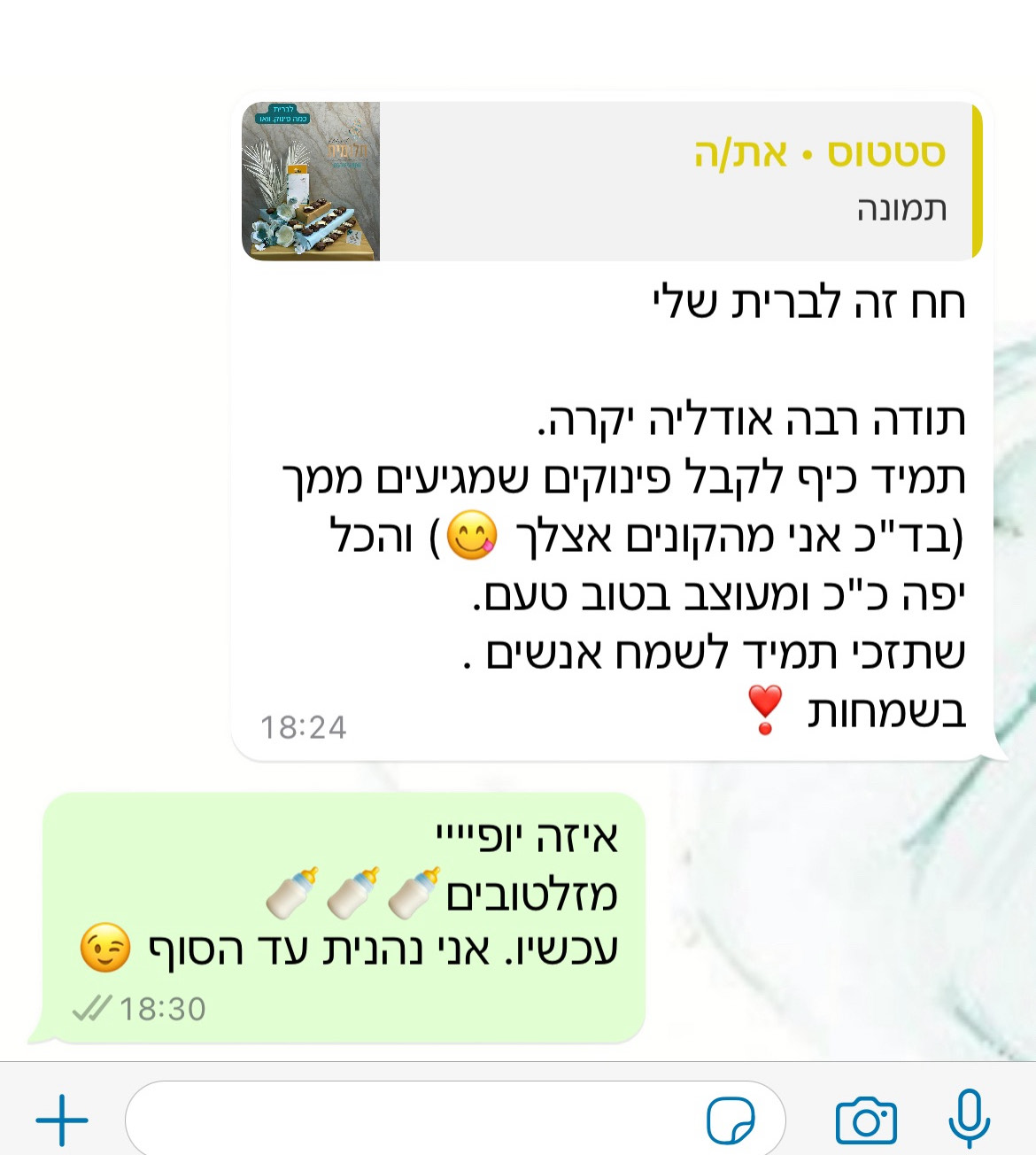This screenshot has width=1036, height=1155.
Task: Open the sticker picker
Action: [731, 1120]
